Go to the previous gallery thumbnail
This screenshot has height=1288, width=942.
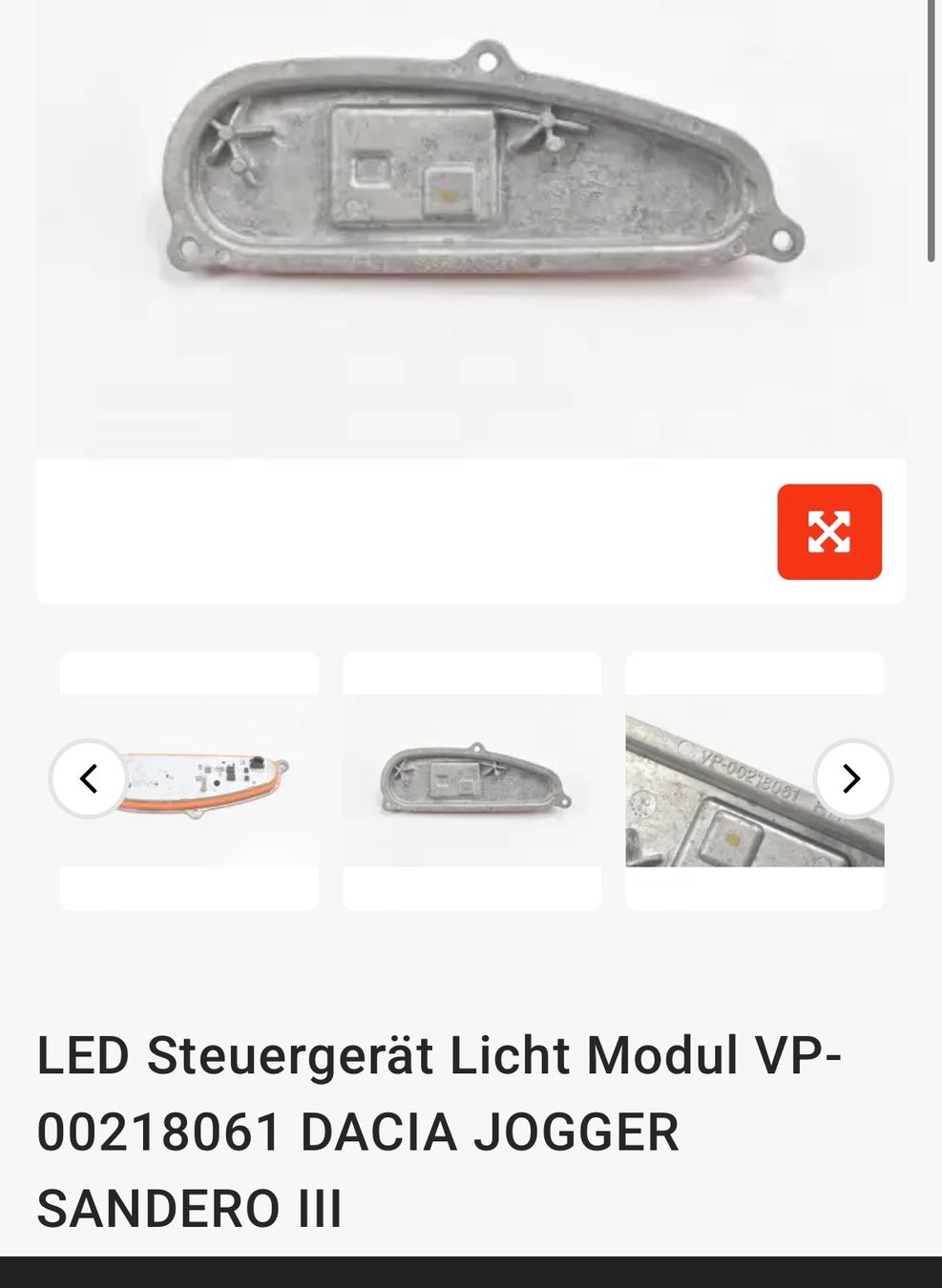pyautogui.click(x=88, y=779)
